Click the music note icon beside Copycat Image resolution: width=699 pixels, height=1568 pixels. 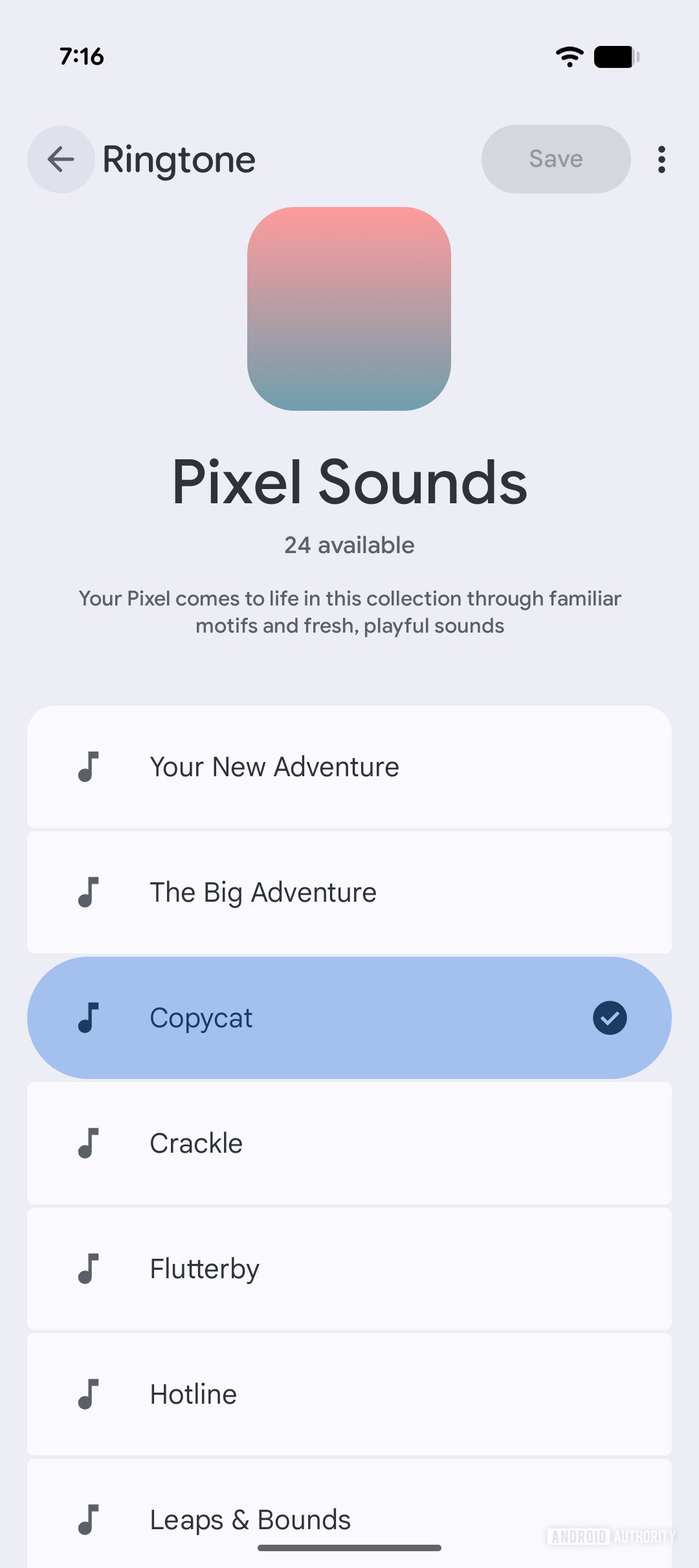89,1017
